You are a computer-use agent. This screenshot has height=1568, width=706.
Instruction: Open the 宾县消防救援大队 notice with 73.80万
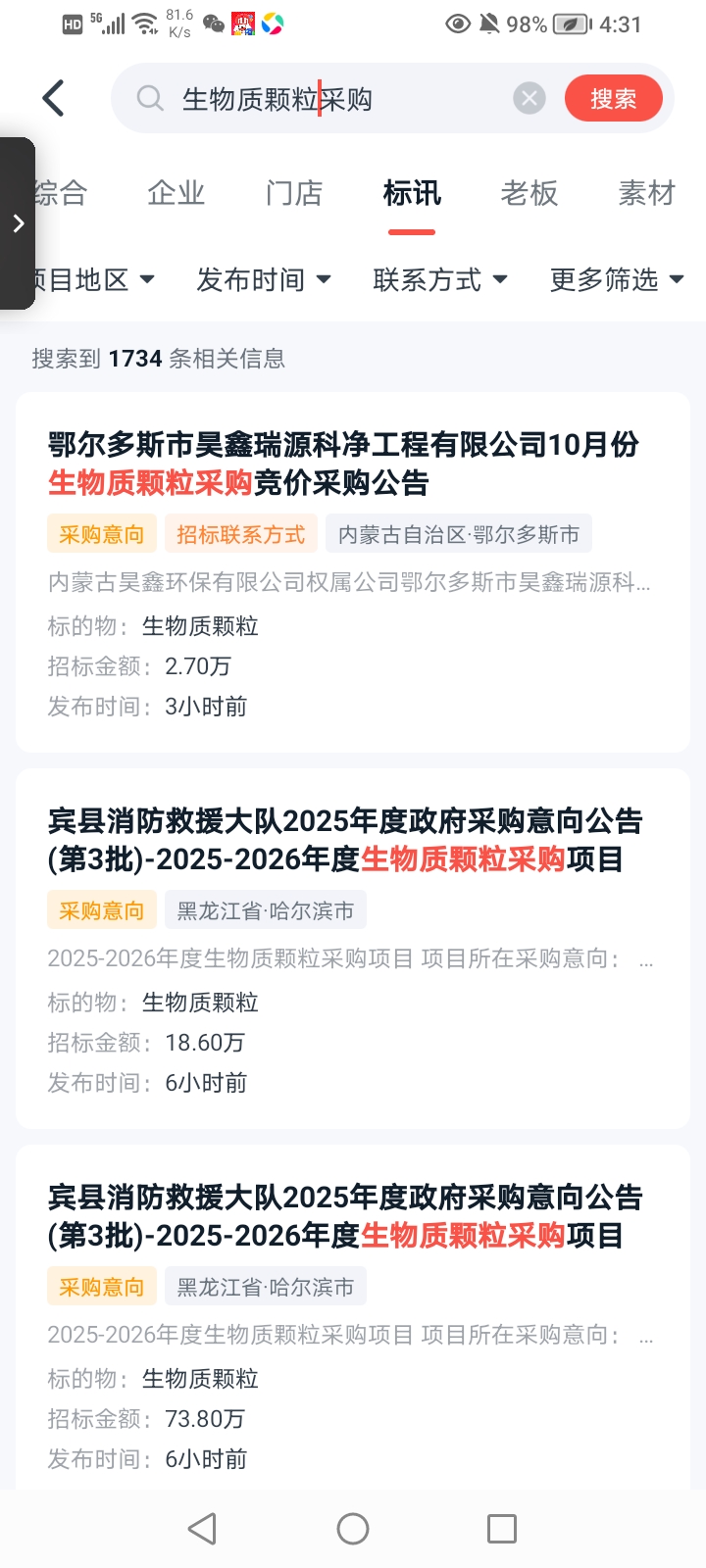pos(343,1216)
